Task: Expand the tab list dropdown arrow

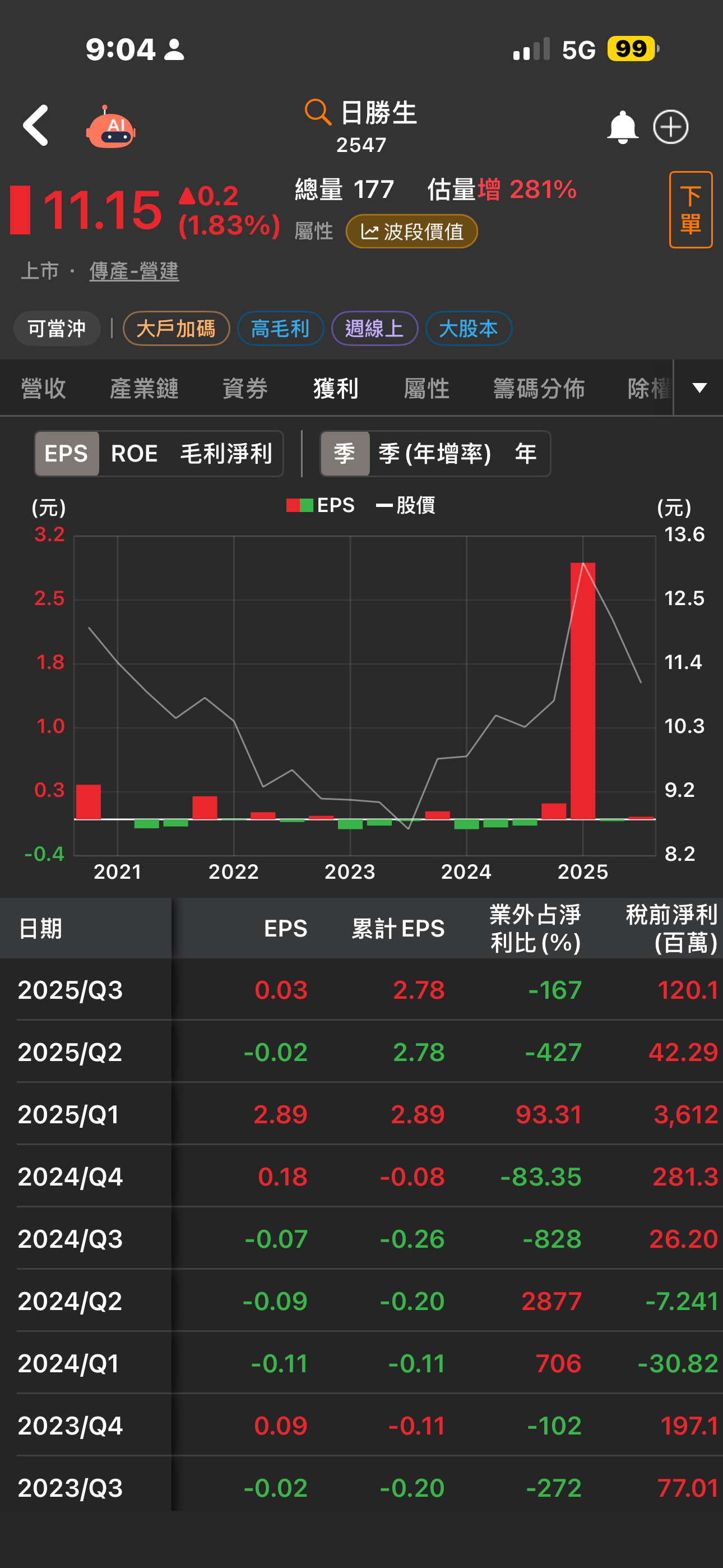Action: (x=699, y=388)
